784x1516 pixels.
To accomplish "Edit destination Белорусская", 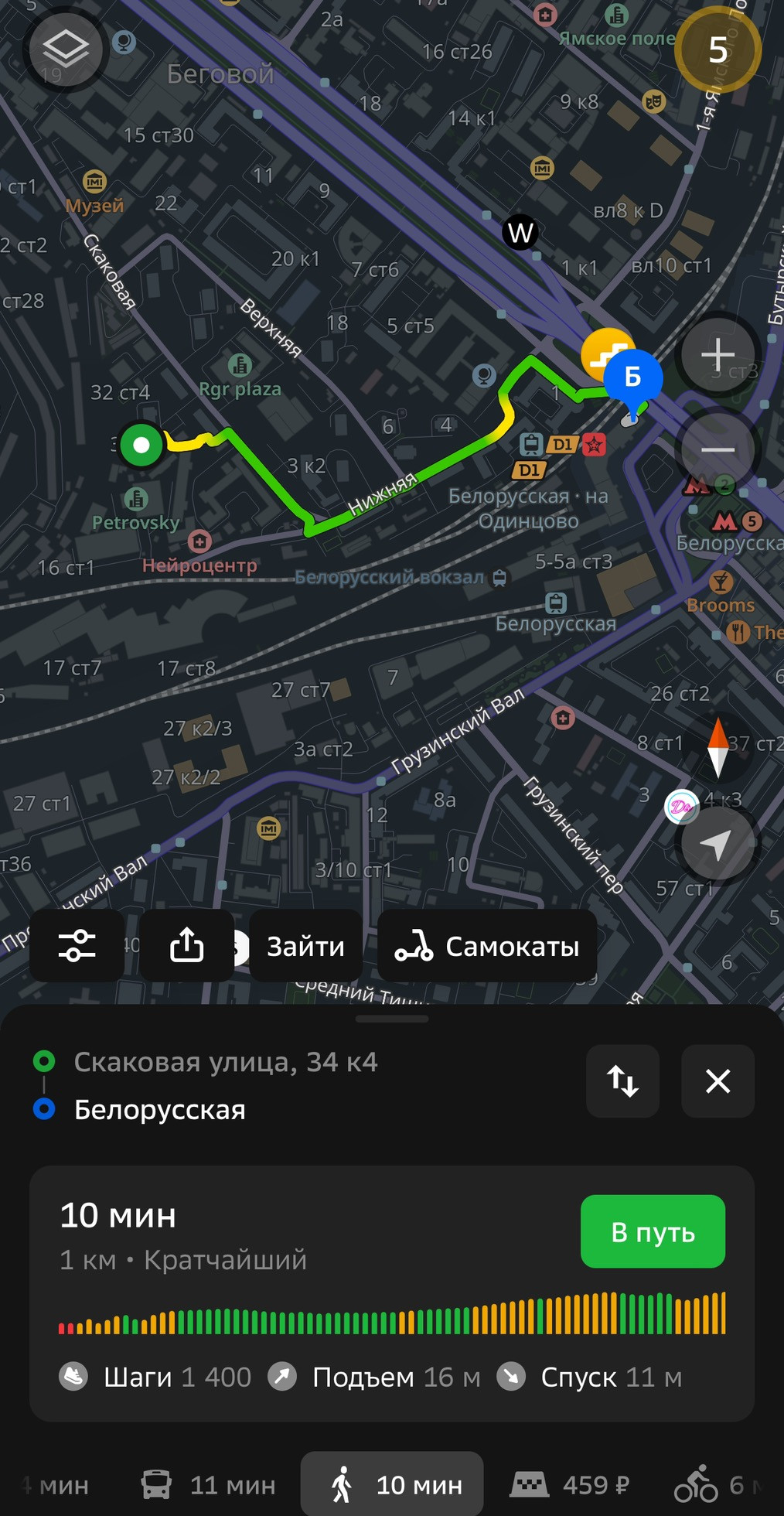I will click(160, 1110).
